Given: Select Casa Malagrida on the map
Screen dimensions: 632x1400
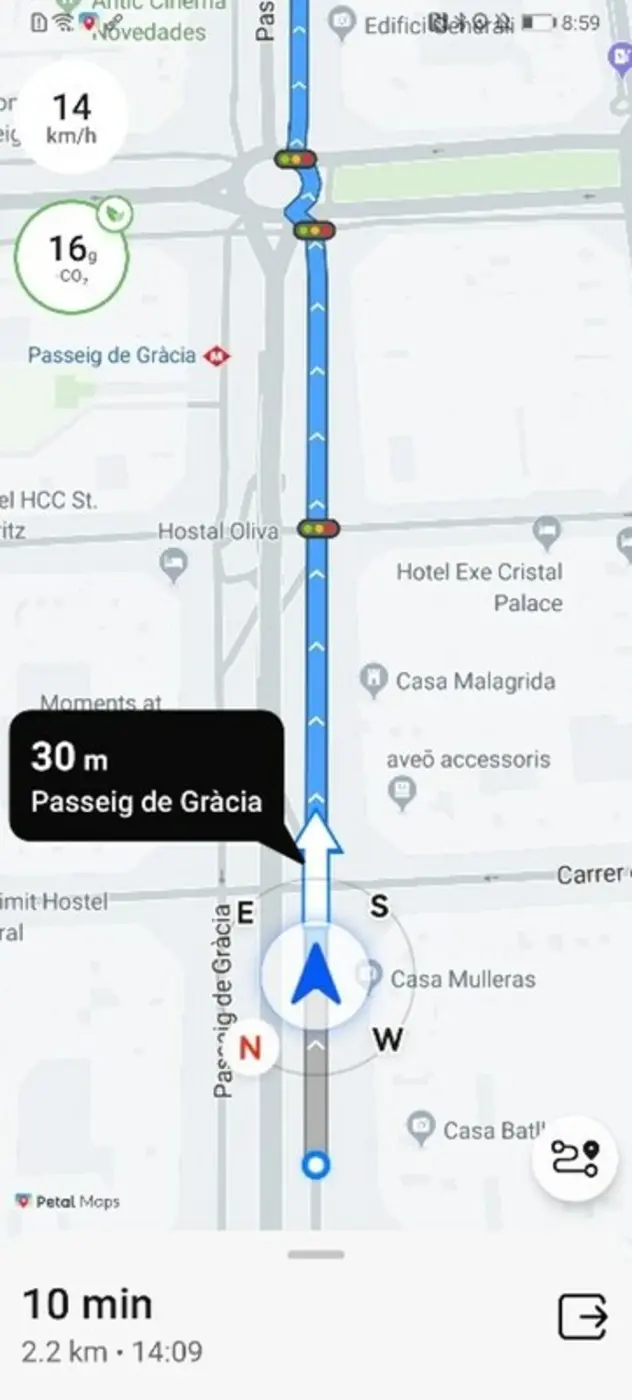Looking at the screenshot, I should click(374, 681).
